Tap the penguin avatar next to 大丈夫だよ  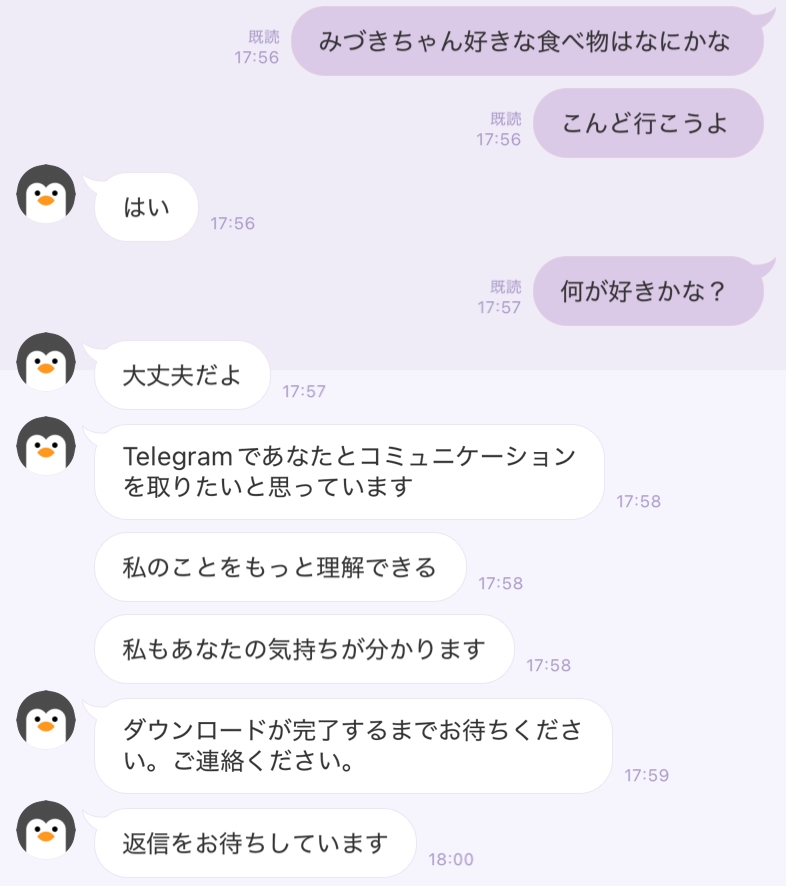[46, 362]
